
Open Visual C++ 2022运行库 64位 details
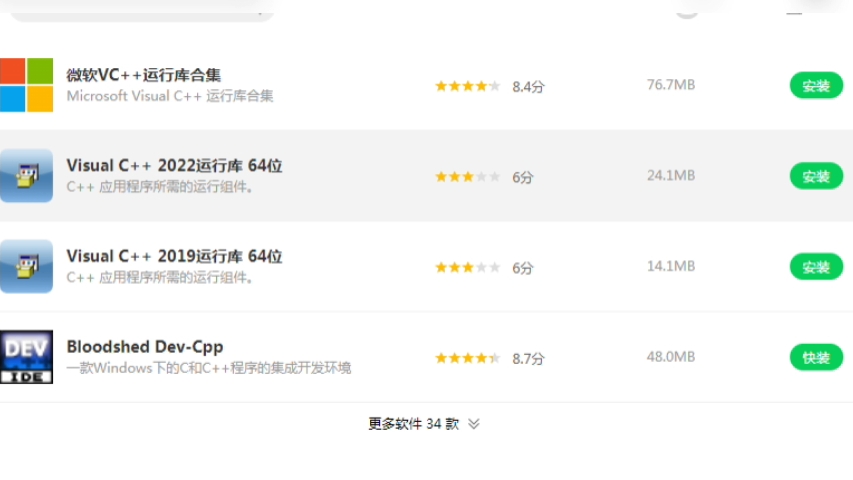(x=174, y=166)
